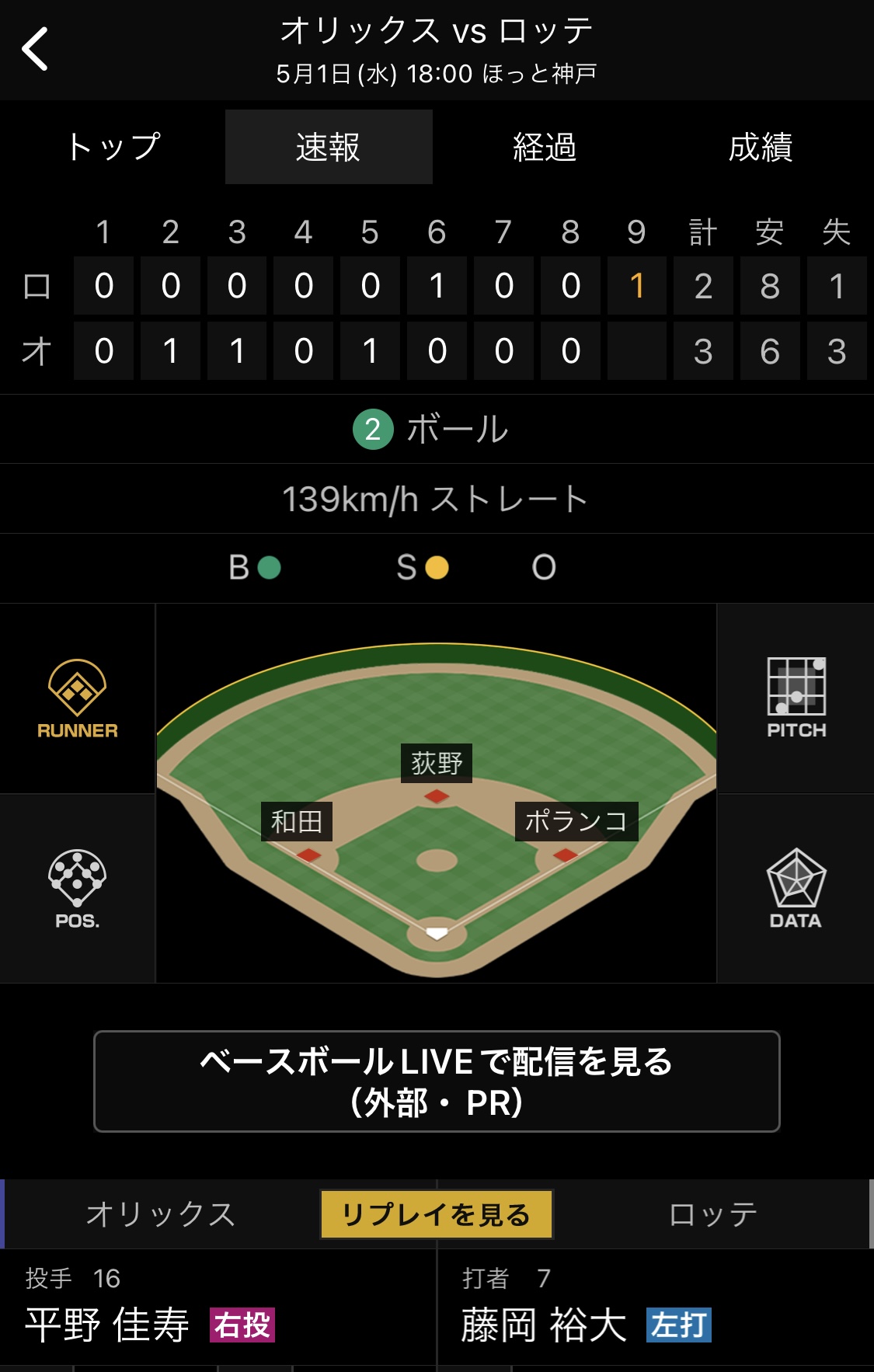Open the DATA radar chart
Viewport: 874px width, 1372px height.
tap(796, 889)
